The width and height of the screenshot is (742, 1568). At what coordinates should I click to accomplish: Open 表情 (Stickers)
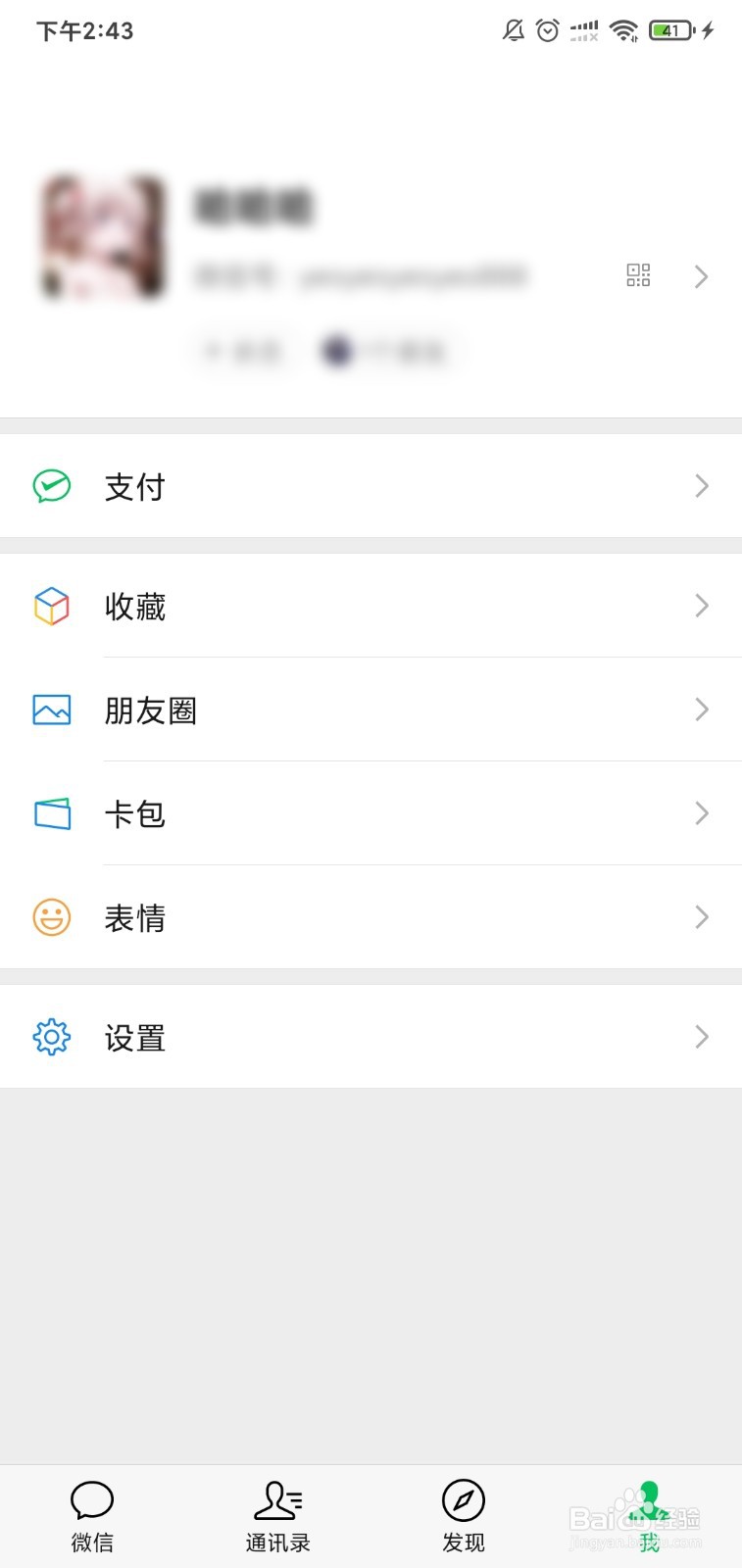click(x=371, y=917)
